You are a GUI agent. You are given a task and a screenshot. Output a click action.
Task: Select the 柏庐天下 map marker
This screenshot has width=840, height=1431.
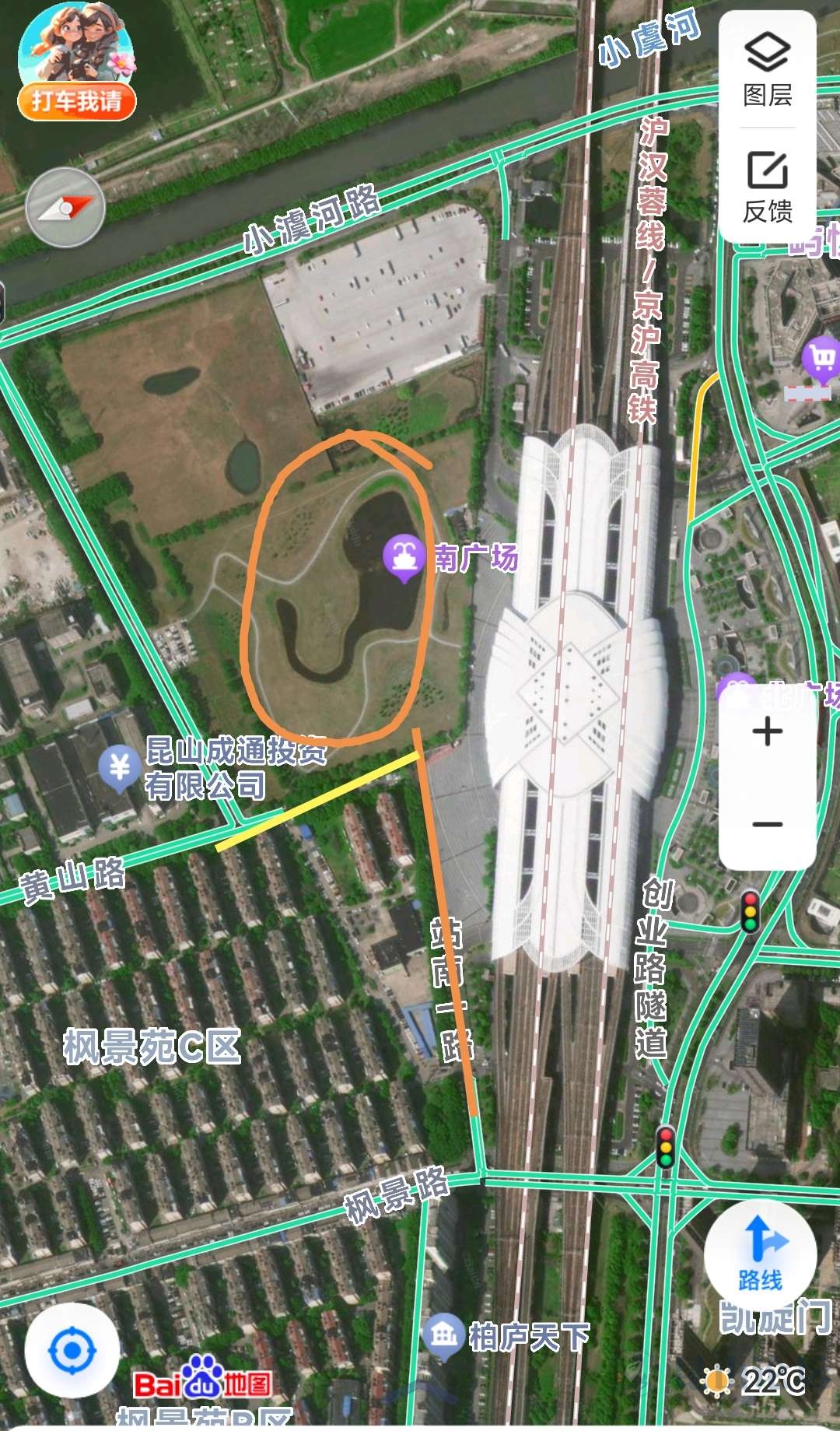point(444,1337)
